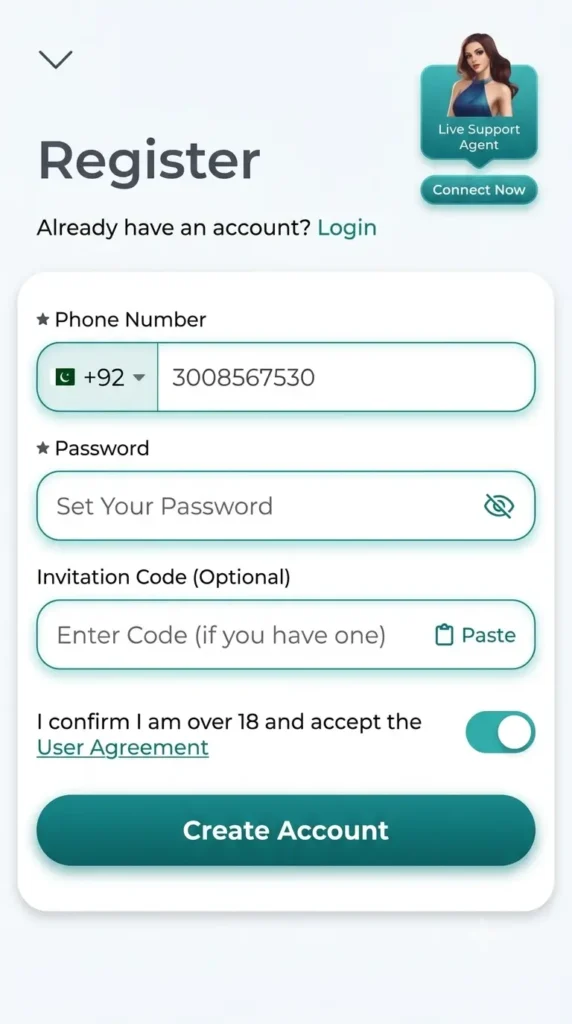
Task: Disable the over 18 confirmation switch
Action: [500, 732]
